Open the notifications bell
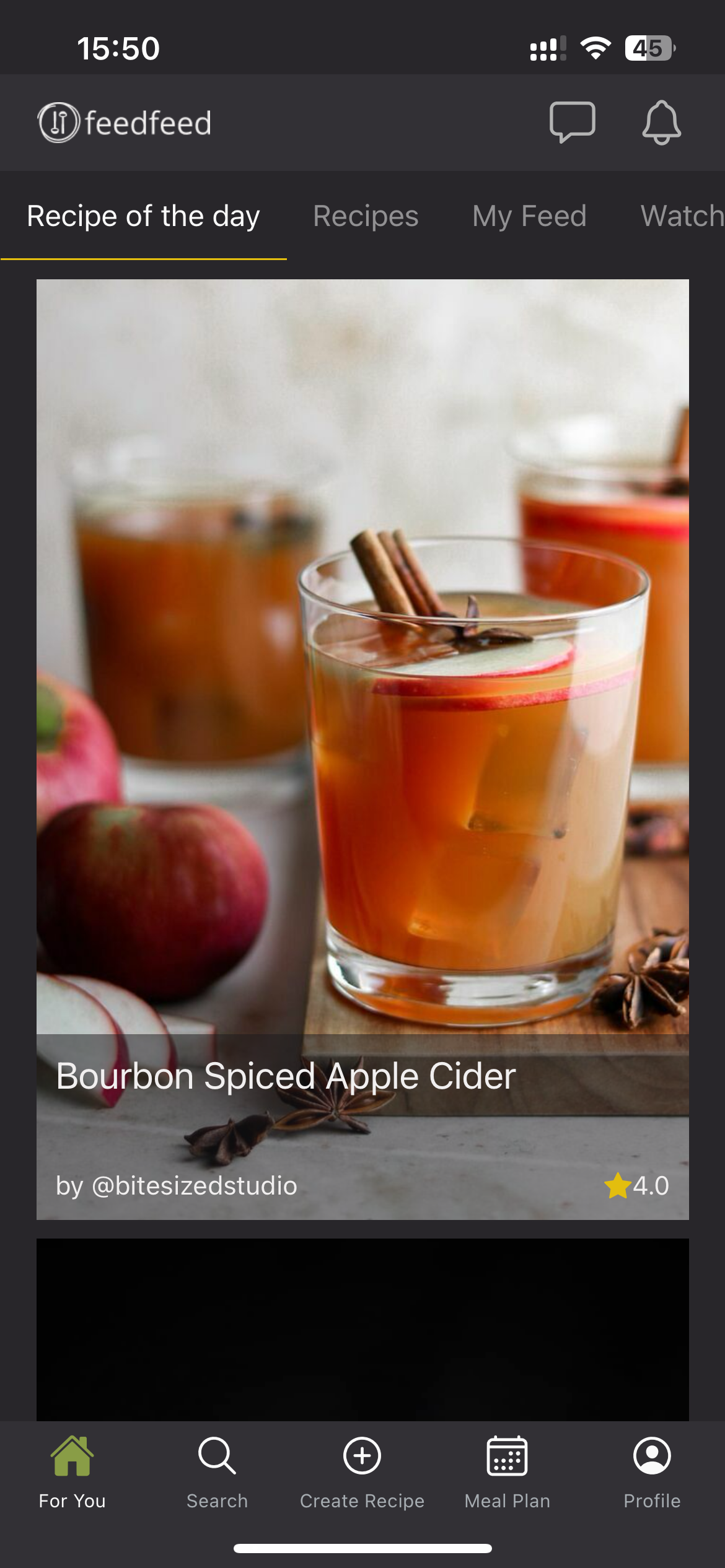This screenshot has height=1568, width=725. (661, 122)
